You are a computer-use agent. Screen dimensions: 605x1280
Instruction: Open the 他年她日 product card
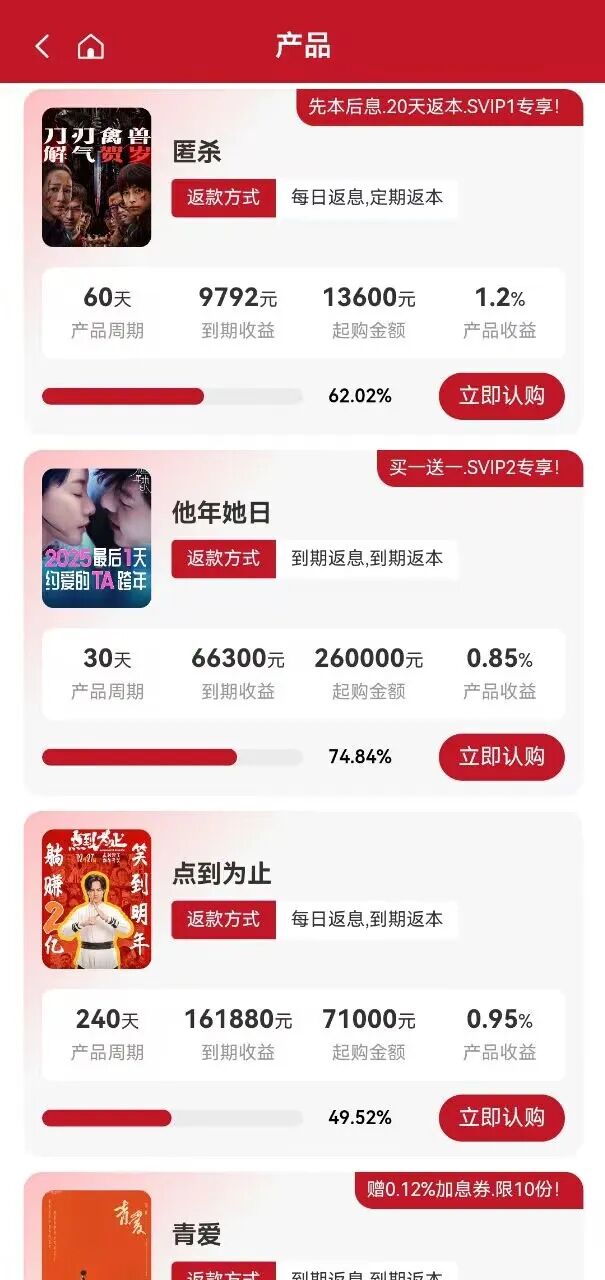(221, 514)
